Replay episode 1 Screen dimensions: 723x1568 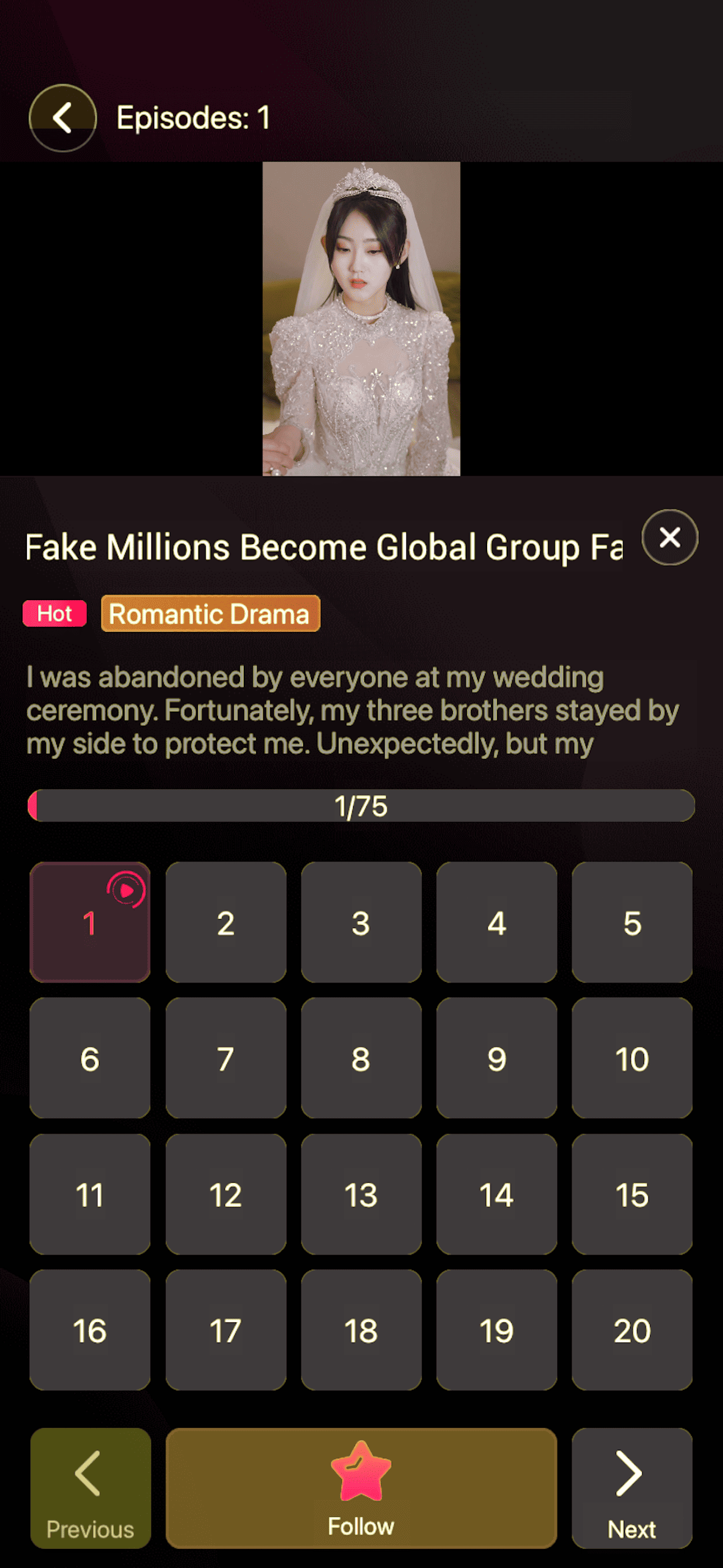click(90, 922)
